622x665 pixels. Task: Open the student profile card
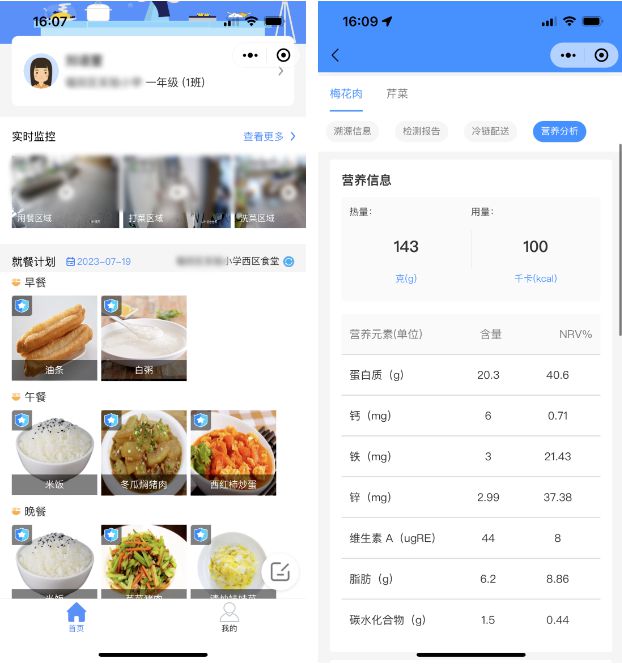152,72
